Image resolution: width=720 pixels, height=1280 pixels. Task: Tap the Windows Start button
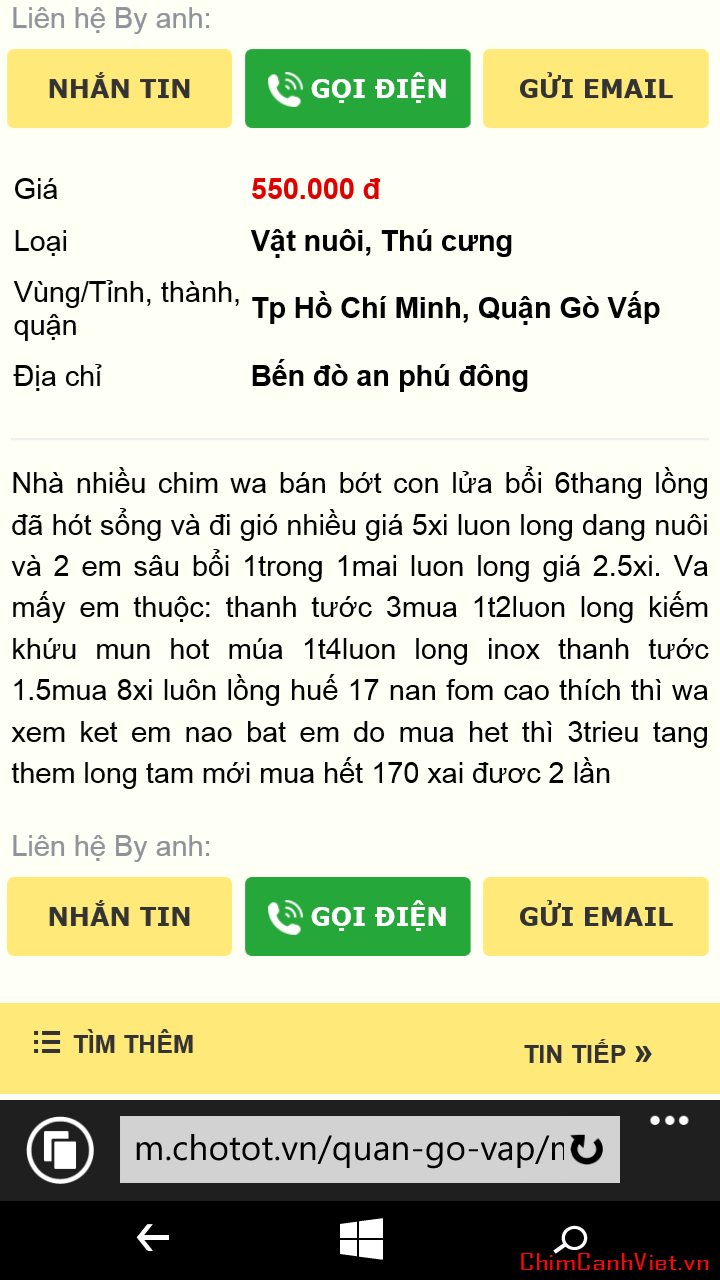pyautogui.click(x=361, y=1239)
